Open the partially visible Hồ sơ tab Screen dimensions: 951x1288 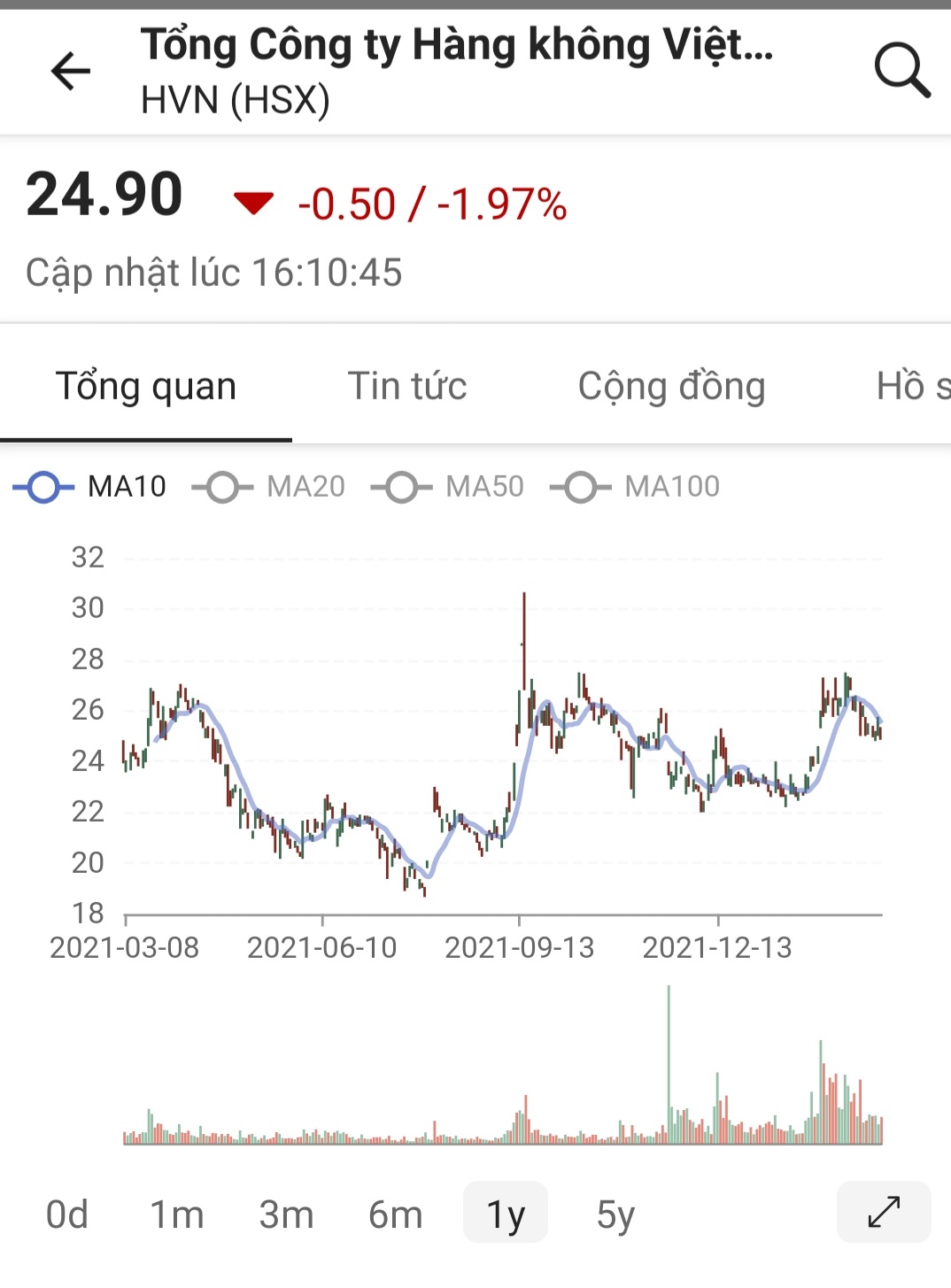912,386
